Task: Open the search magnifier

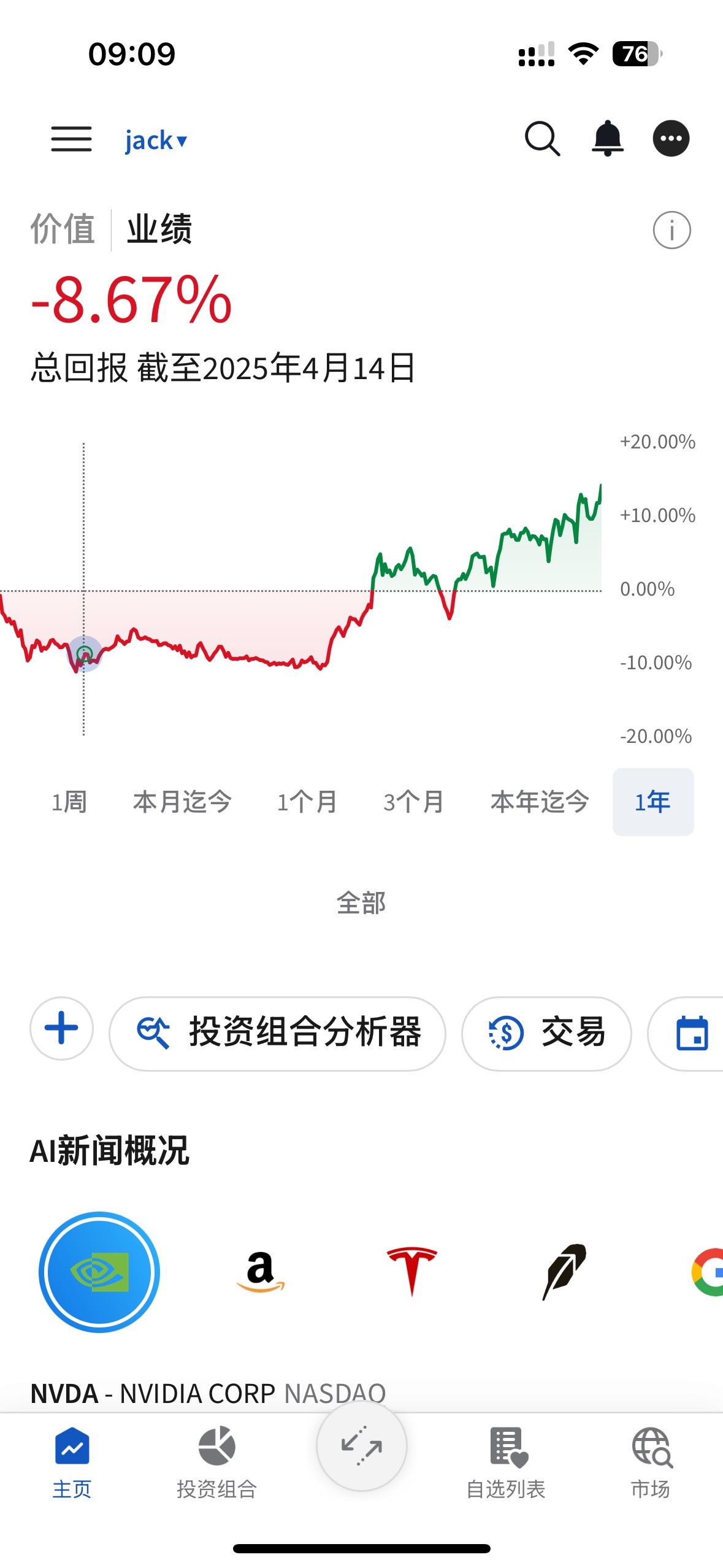Action: click(542, 139)
